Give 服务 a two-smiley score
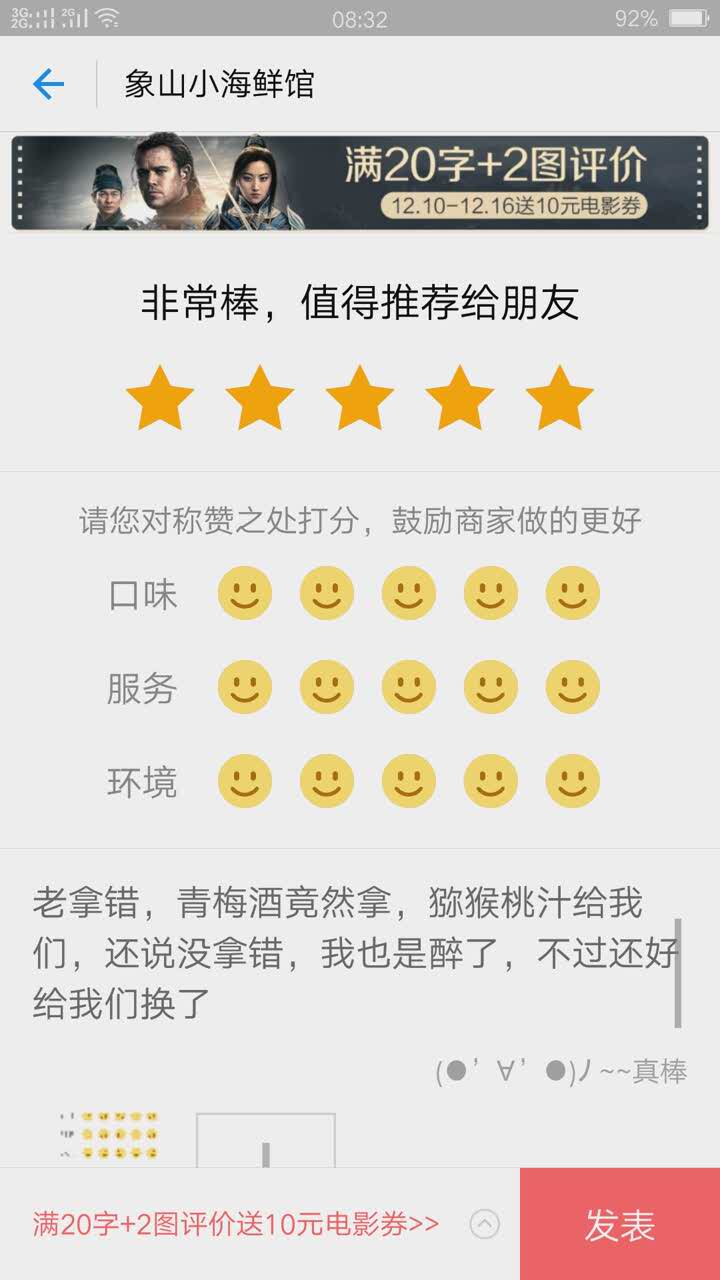This screenshot has height=1280, width=720. pyautogui.click(x=326, y=688)
